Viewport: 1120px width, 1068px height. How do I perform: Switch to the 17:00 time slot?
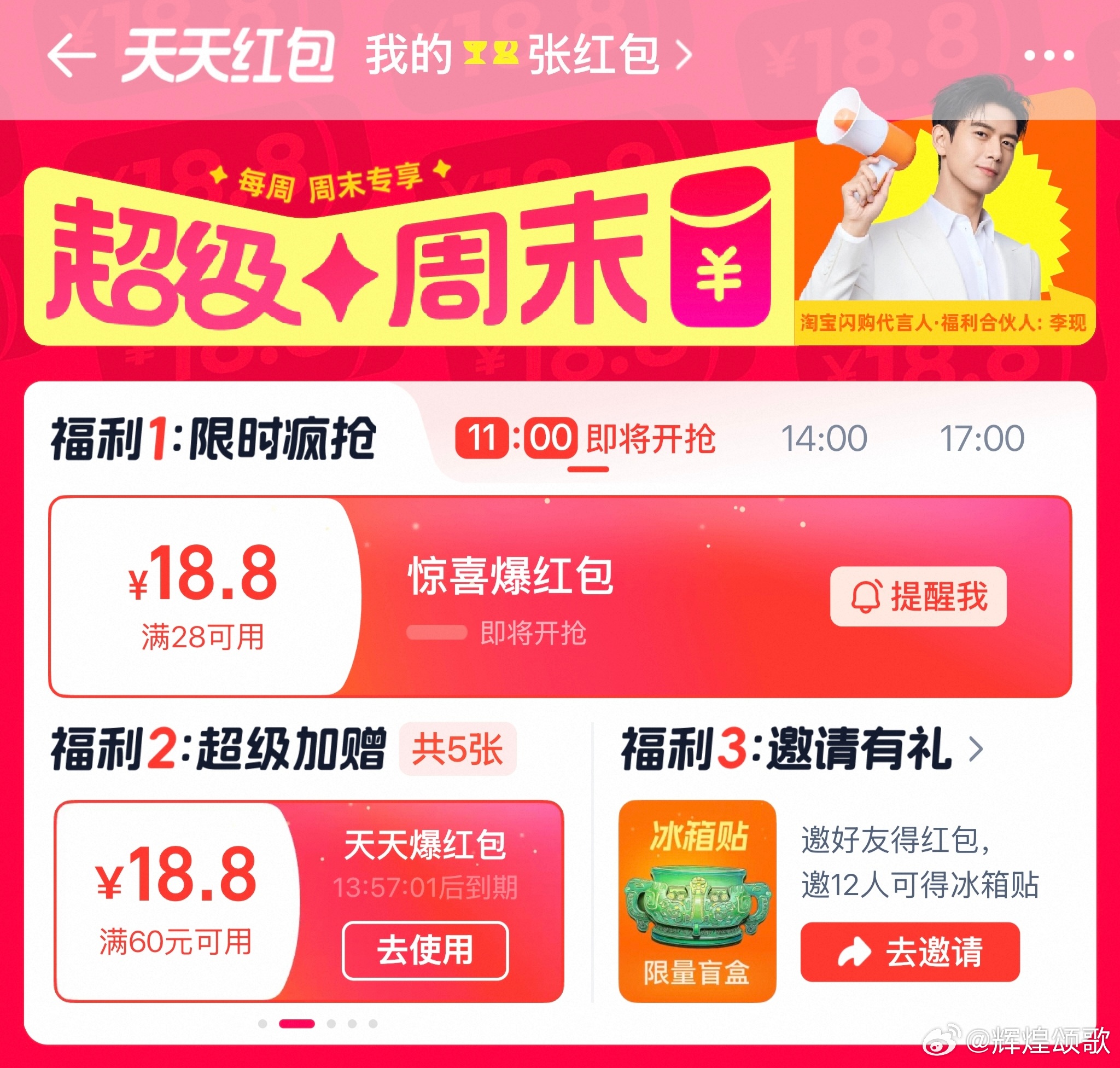point(982,439)
